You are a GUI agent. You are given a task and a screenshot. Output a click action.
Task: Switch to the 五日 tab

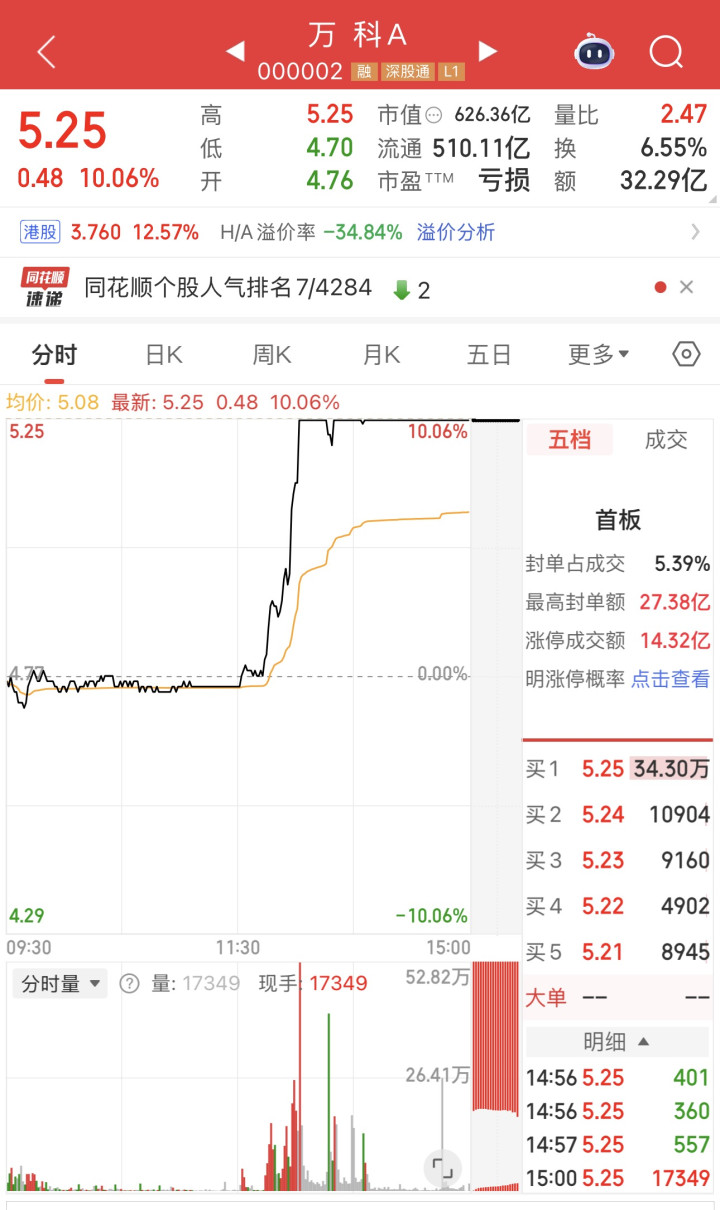(x=489, y=354)
